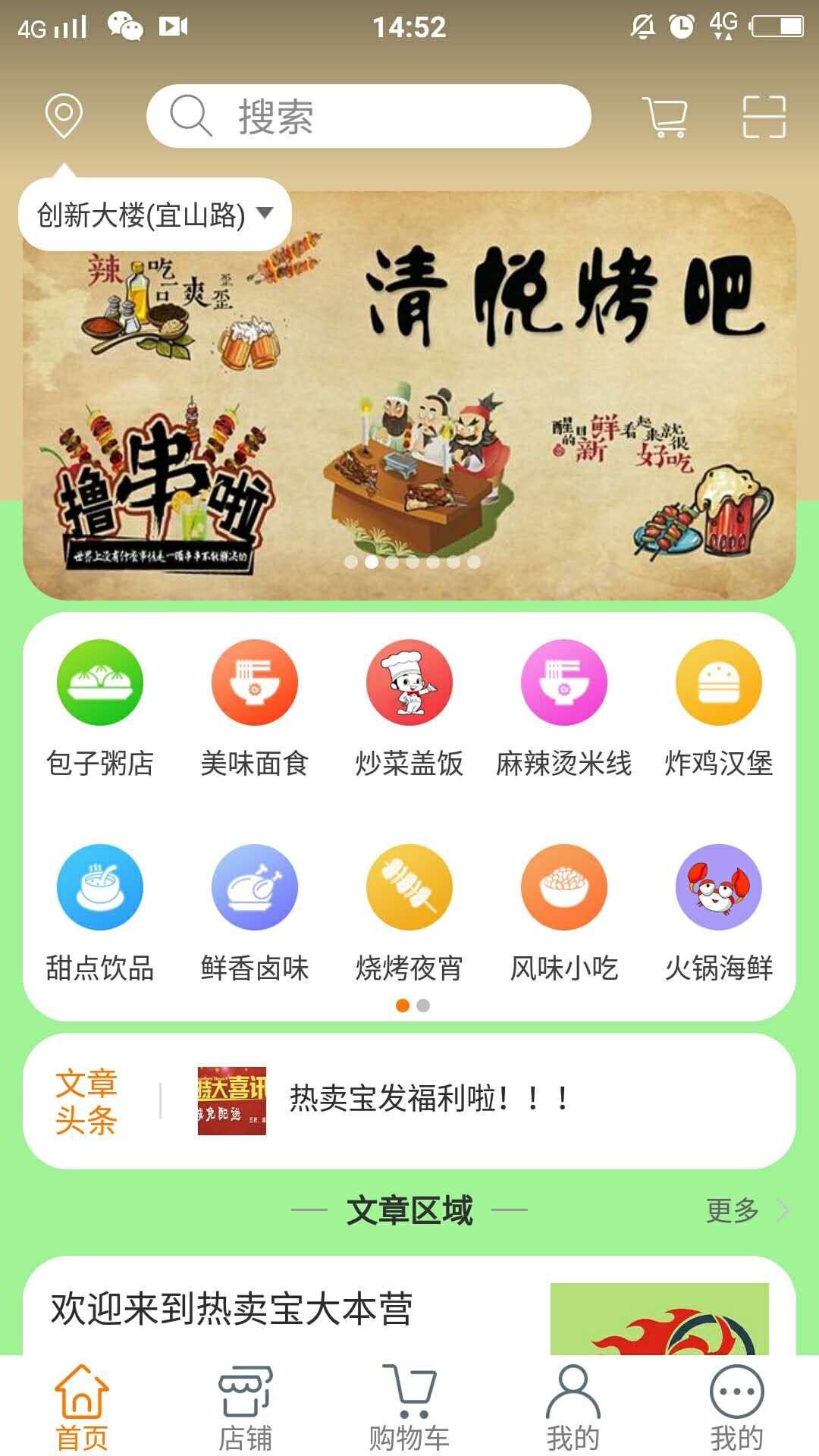This screenshot has height=1456, width=819.
Task: Open the shopping cart icon in header
Action: tap(665, 117)
